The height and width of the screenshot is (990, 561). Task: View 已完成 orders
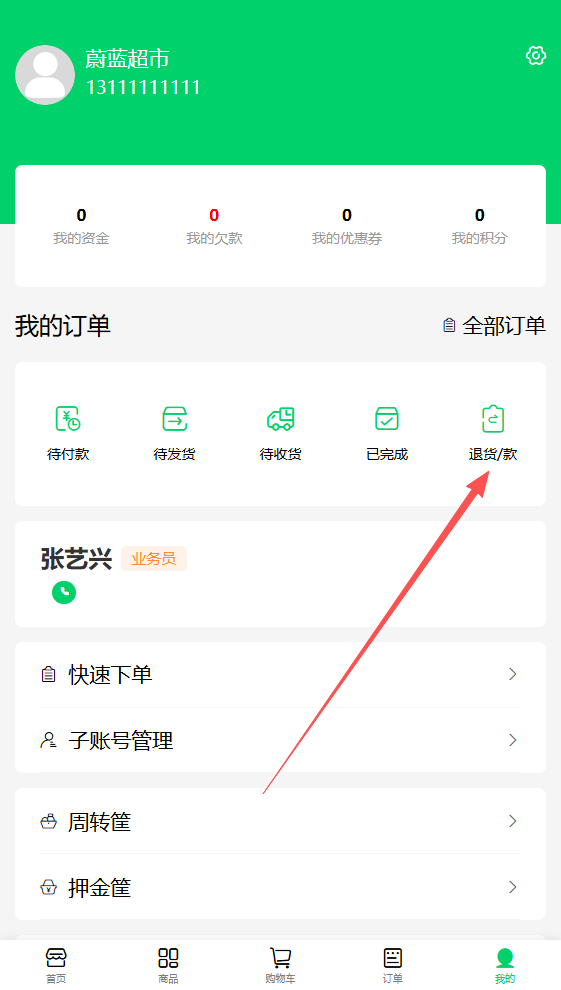click(x=387, y=433)
